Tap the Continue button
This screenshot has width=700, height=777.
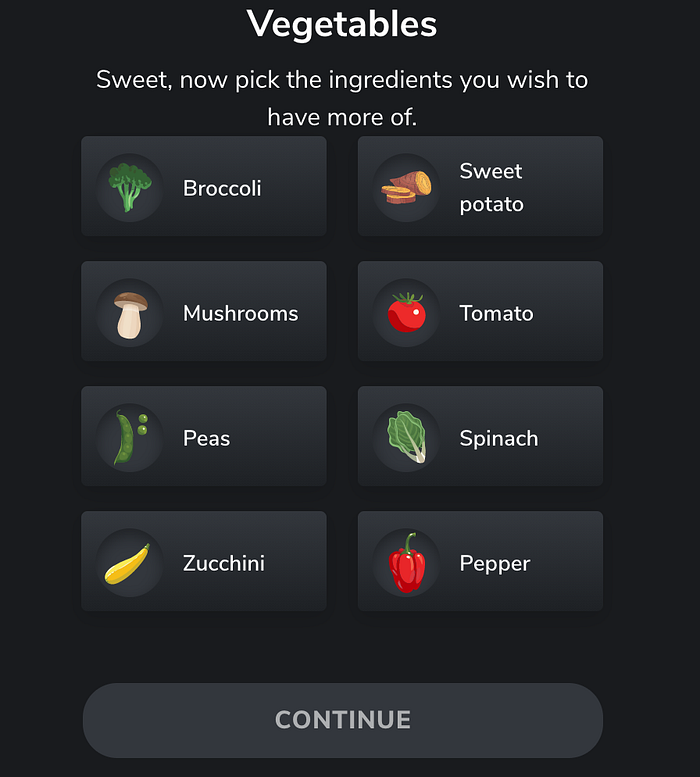click(343, 720)
